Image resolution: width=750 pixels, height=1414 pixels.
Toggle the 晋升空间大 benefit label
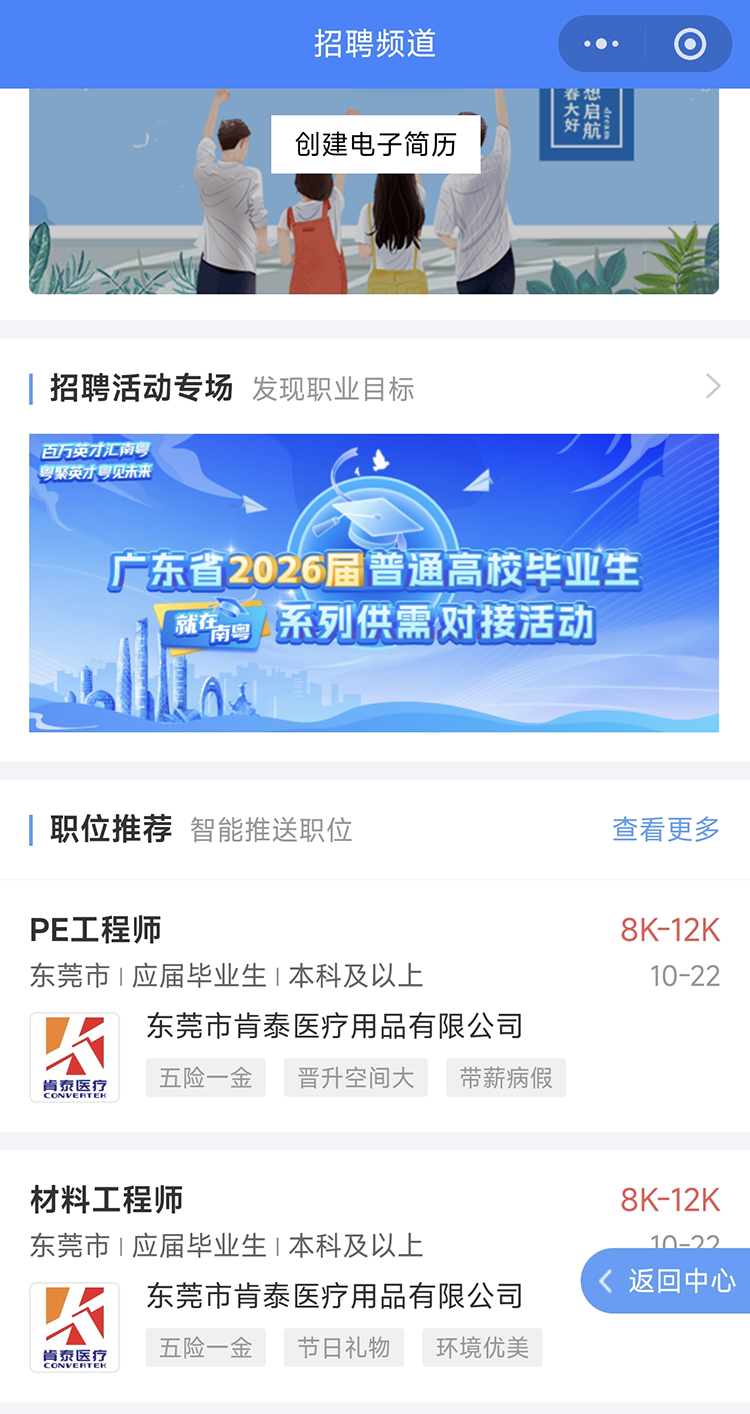356,1077
